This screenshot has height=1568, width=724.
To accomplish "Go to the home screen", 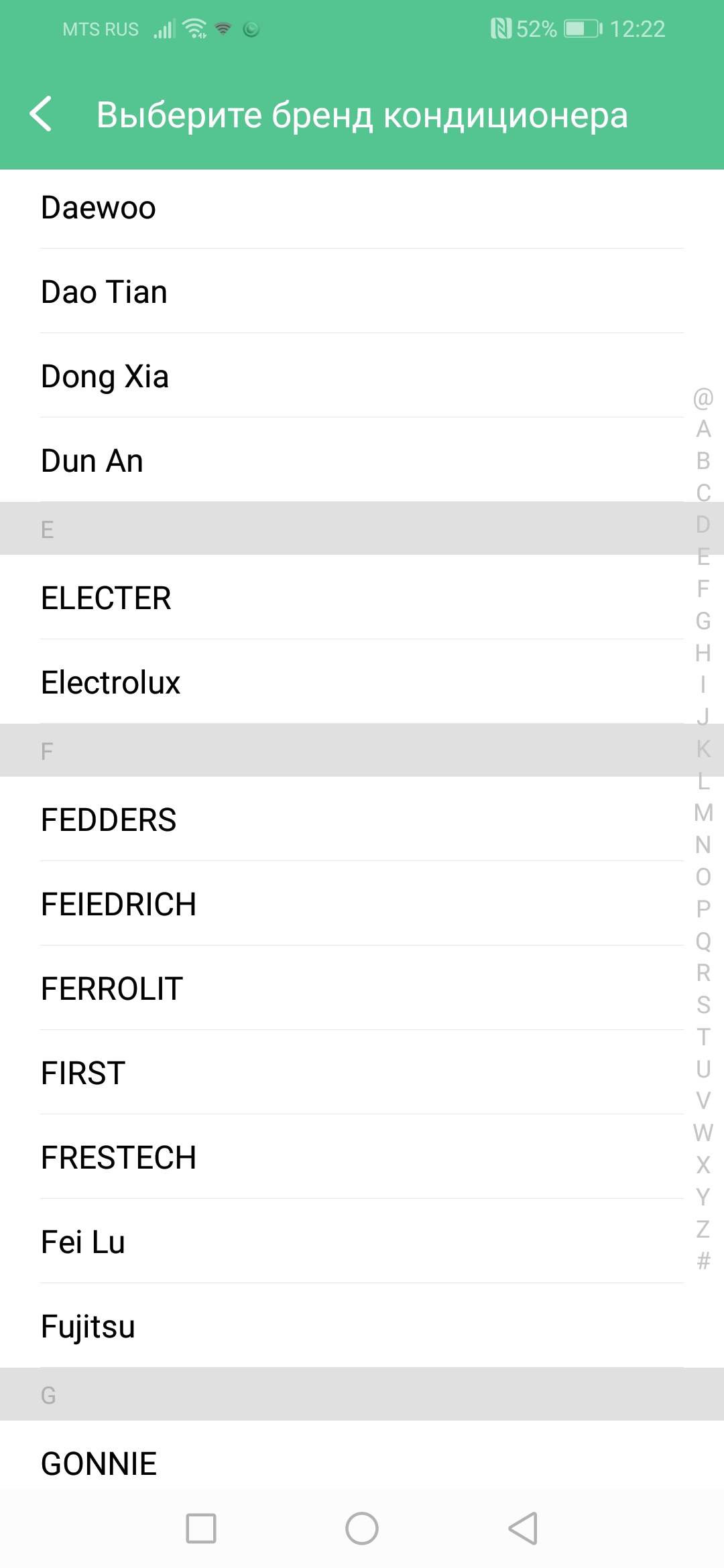I will pos(362,1528).
